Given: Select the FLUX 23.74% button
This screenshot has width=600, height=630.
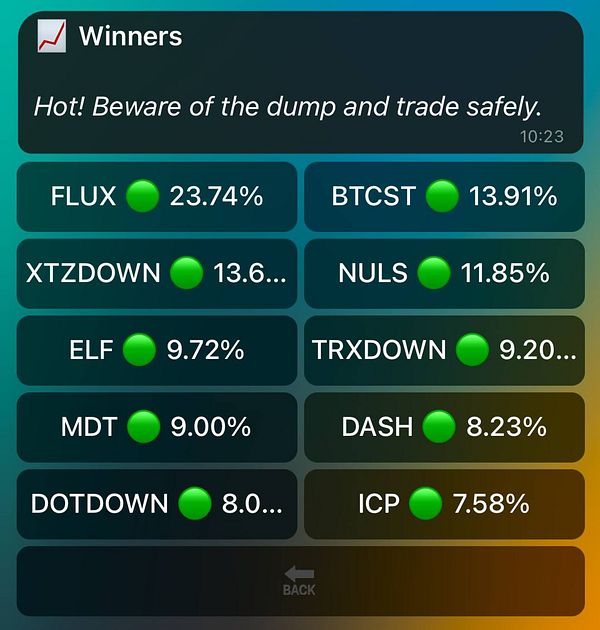Looking at the screenshot, I should tap(157, 197).
